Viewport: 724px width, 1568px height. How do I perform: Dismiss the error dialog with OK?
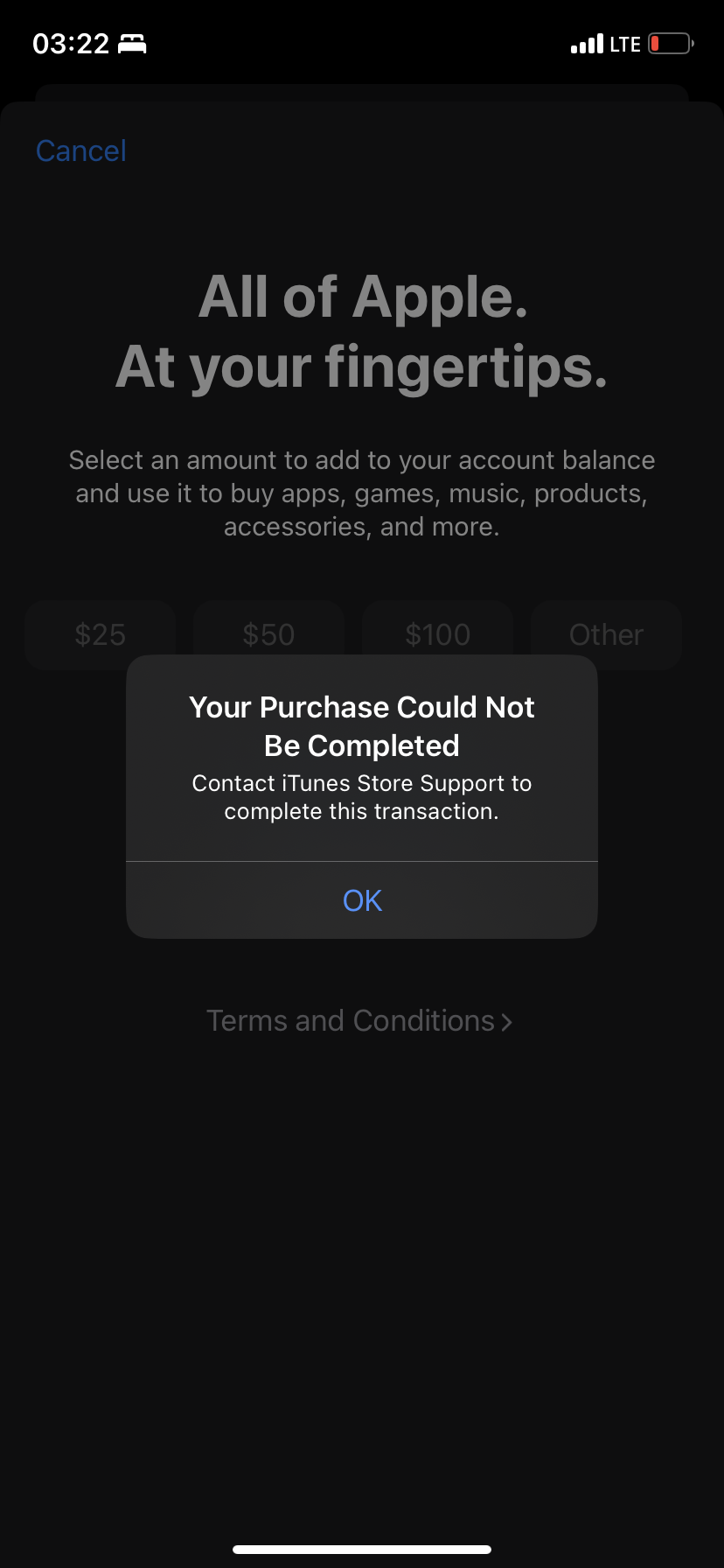point(362,900)
